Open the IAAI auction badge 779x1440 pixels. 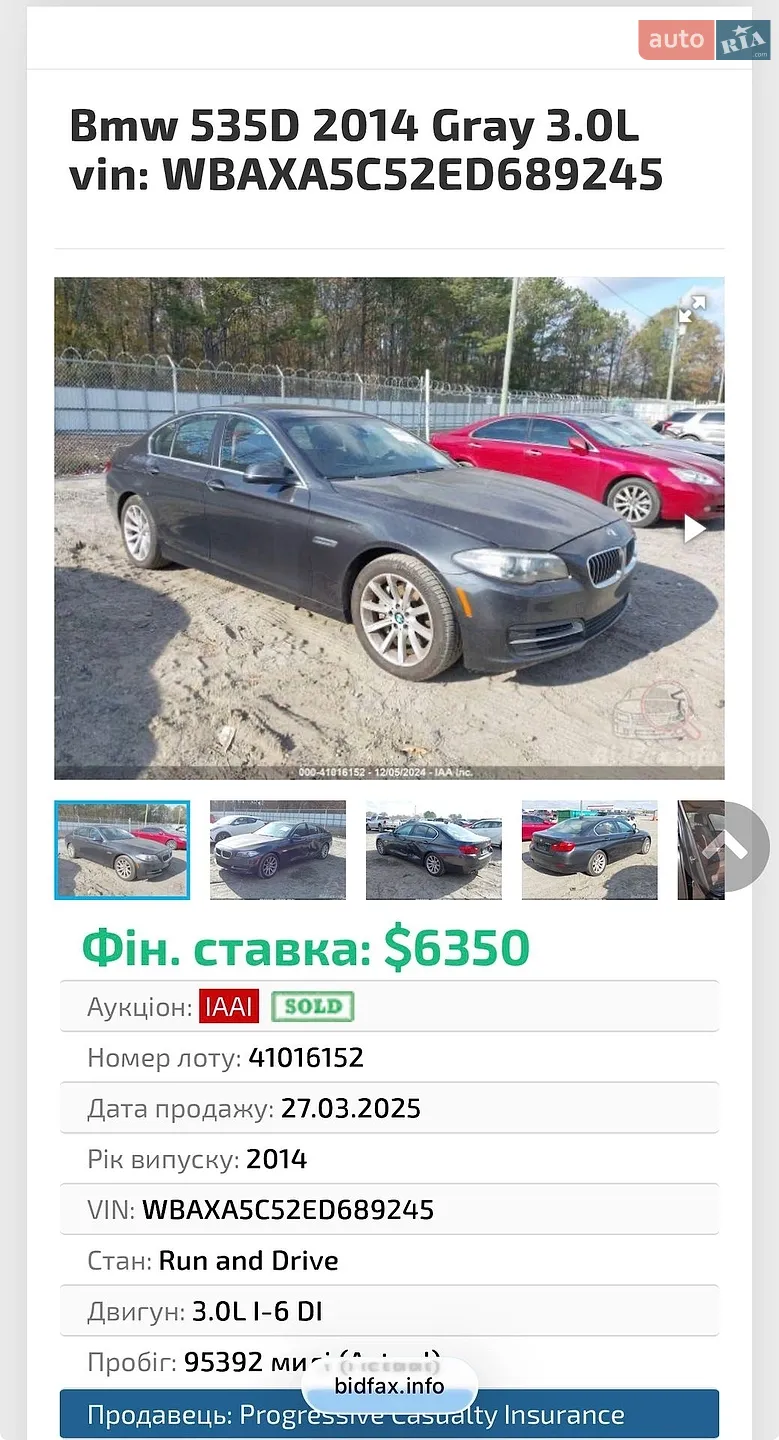tap(229, 1007)
